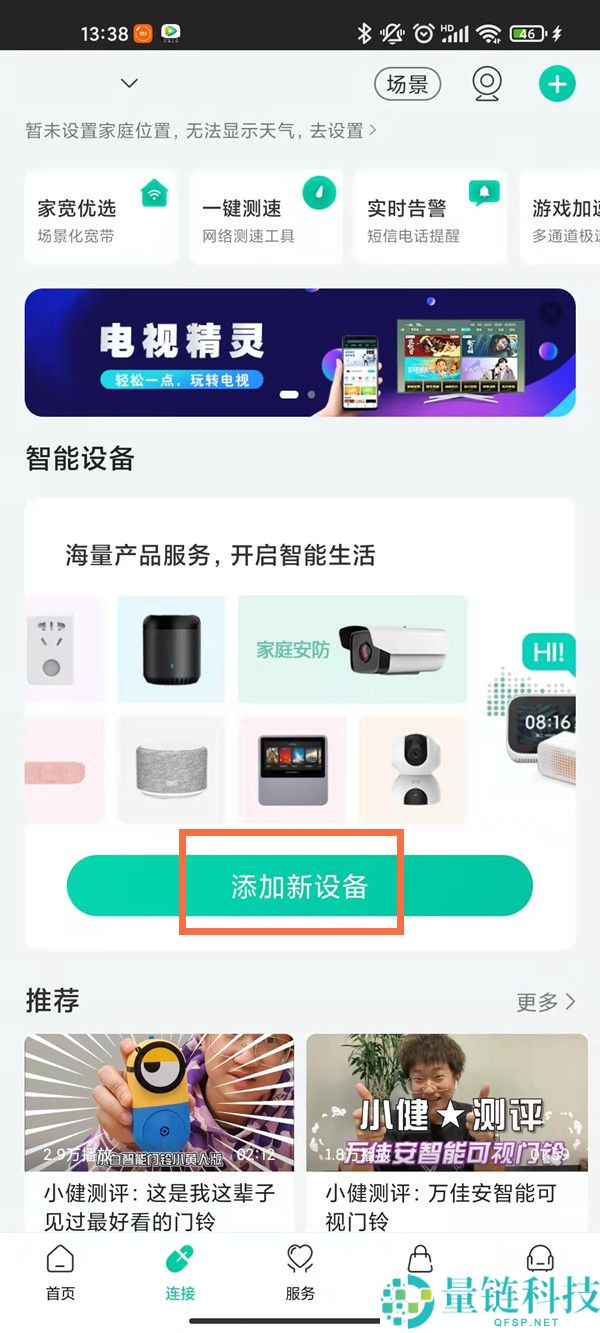
Task: Open the 一键测速 speed test tool
Action: 265,218
